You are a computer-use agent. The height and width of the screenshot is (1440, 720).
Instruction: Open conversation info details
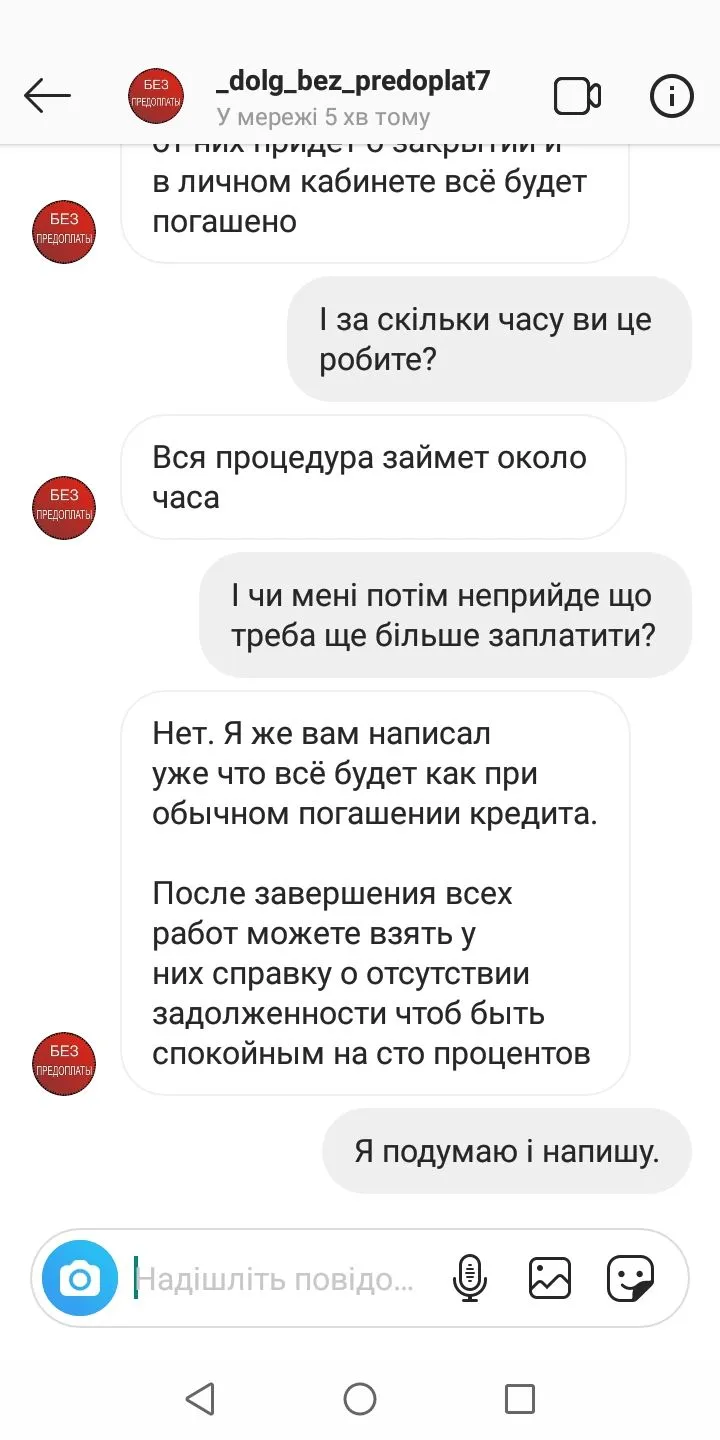click(x=671, y=96)
